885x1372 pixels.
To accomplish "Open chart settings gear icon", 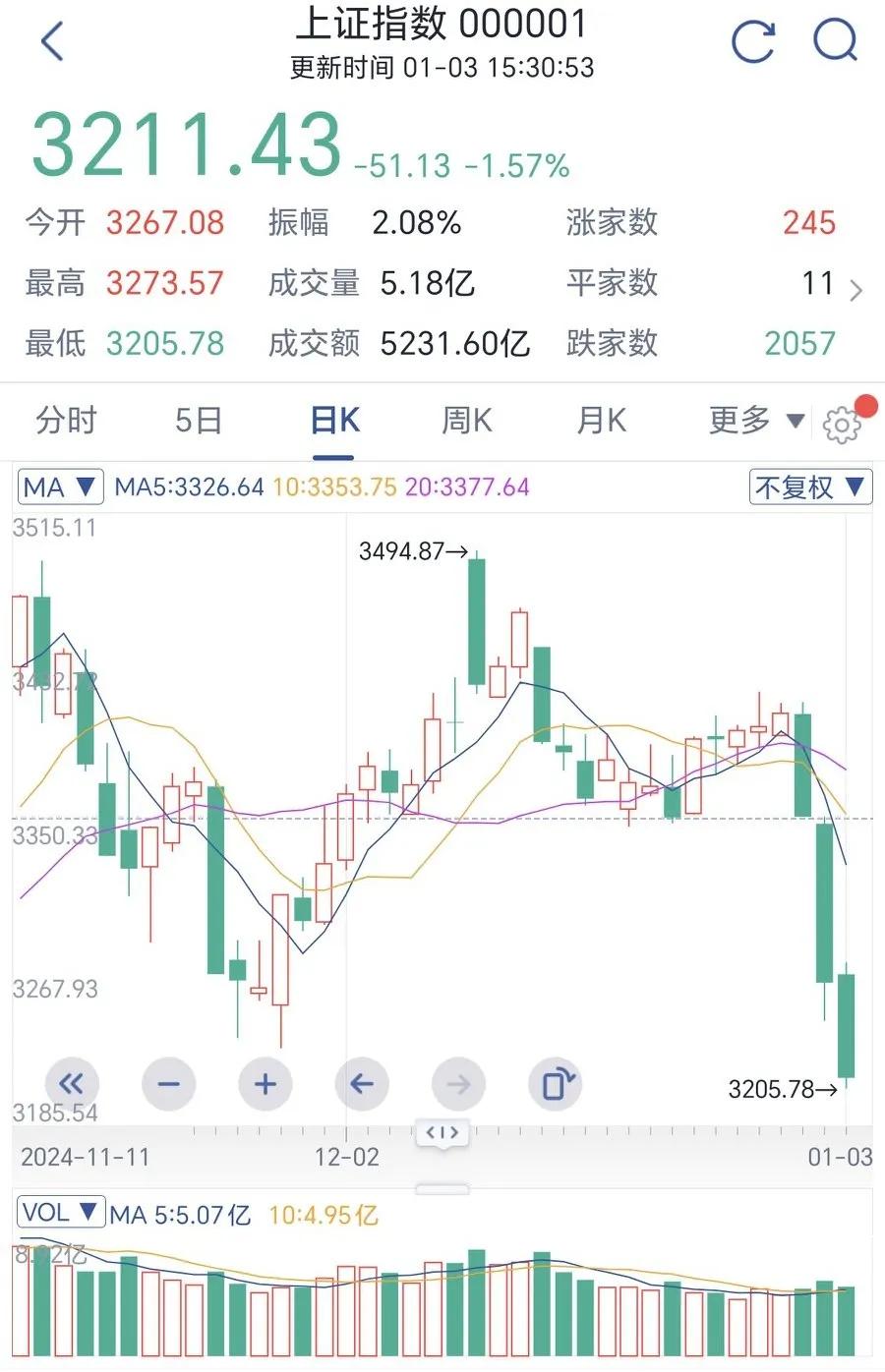I will point(842,424).
